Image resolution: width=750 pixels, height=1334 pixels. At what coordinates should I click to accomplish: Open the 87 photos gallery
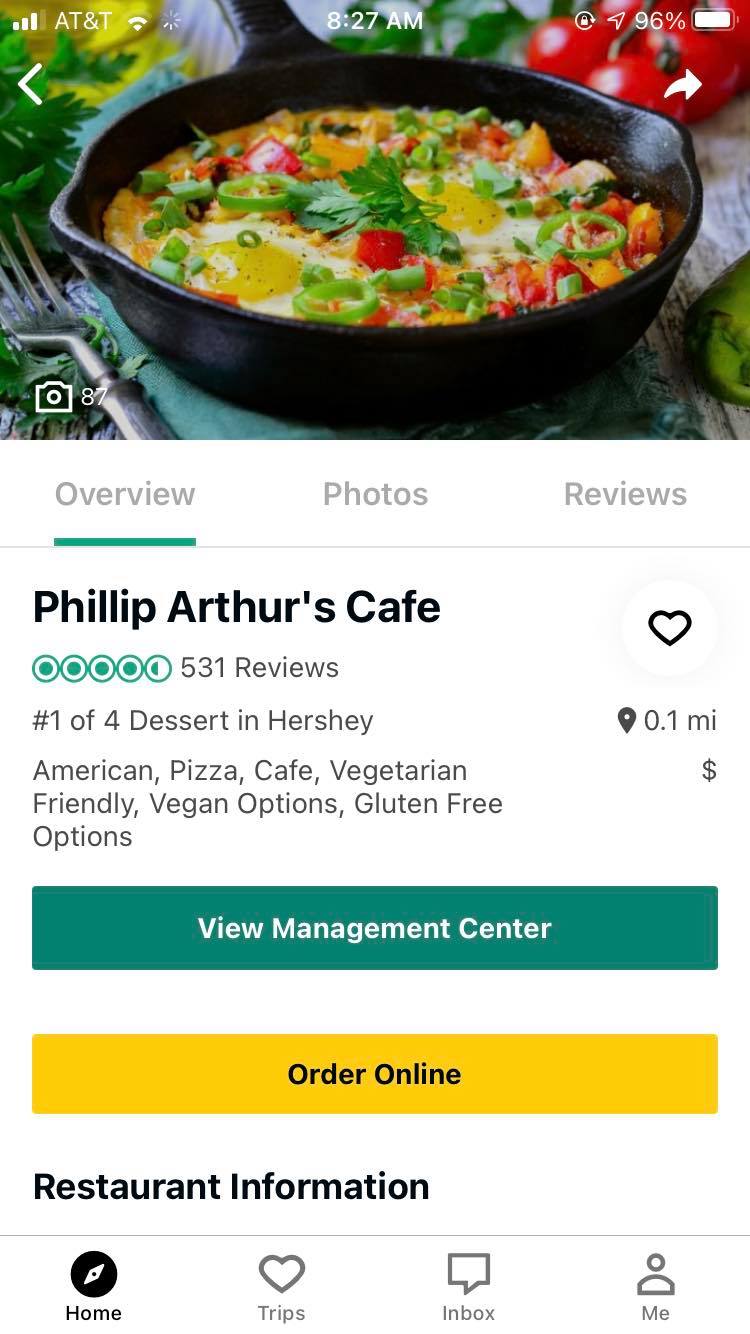click(x=71, y=397)
